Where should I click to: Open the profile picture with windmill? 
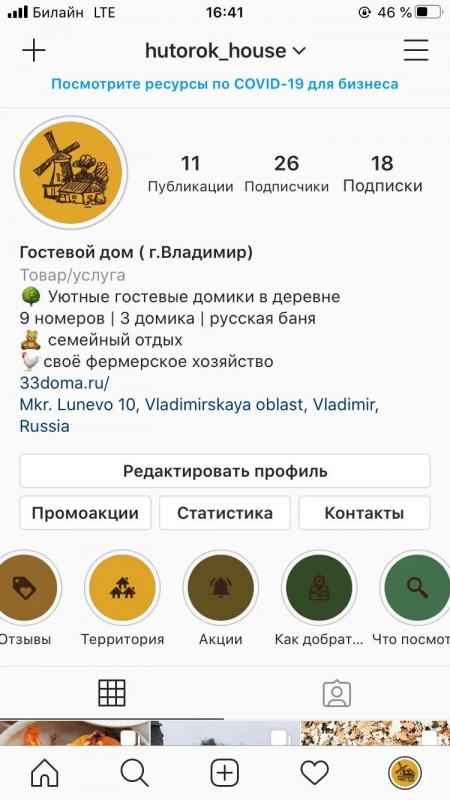[71, 172]
